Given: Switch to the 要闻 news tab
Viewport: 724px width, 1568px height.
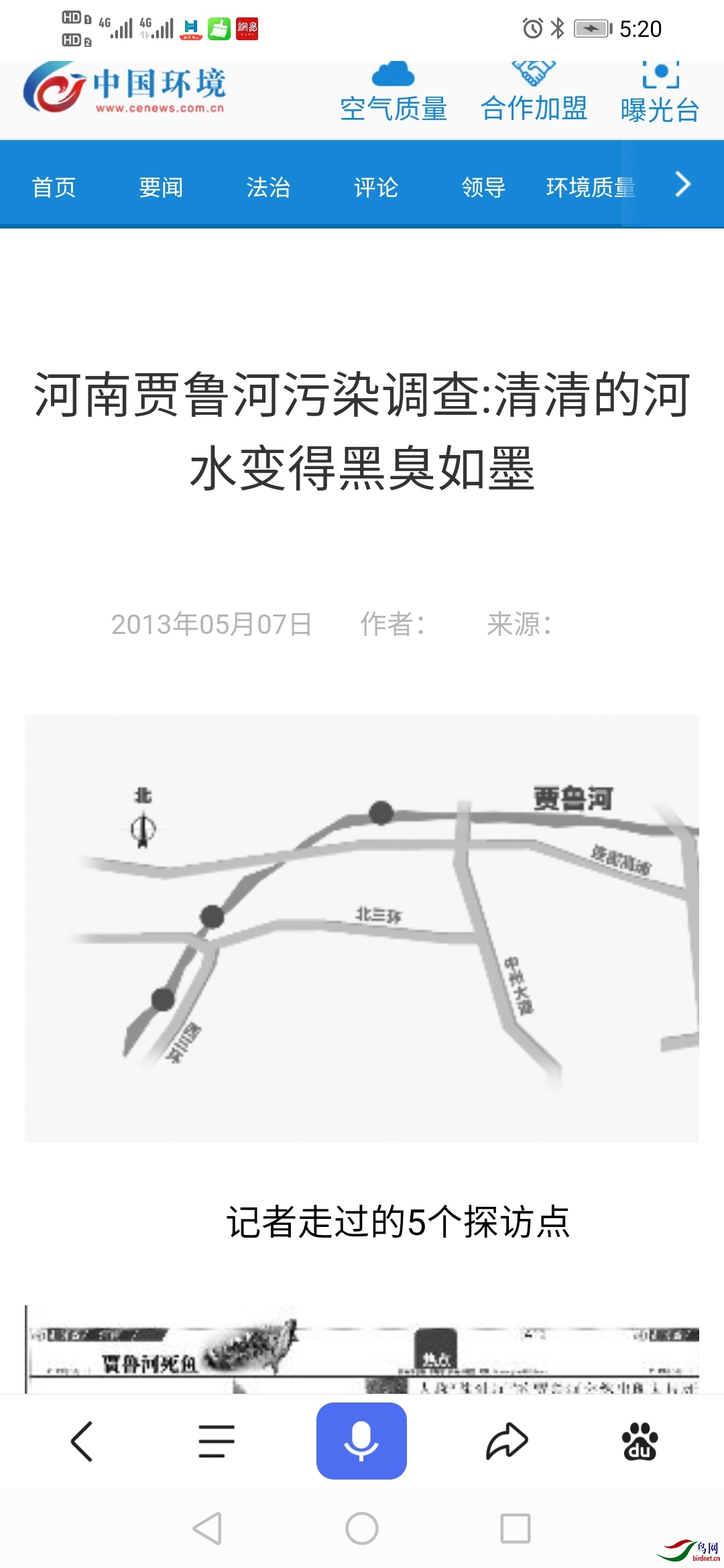Looking at the screenshot, I should [x=161, y=187].
